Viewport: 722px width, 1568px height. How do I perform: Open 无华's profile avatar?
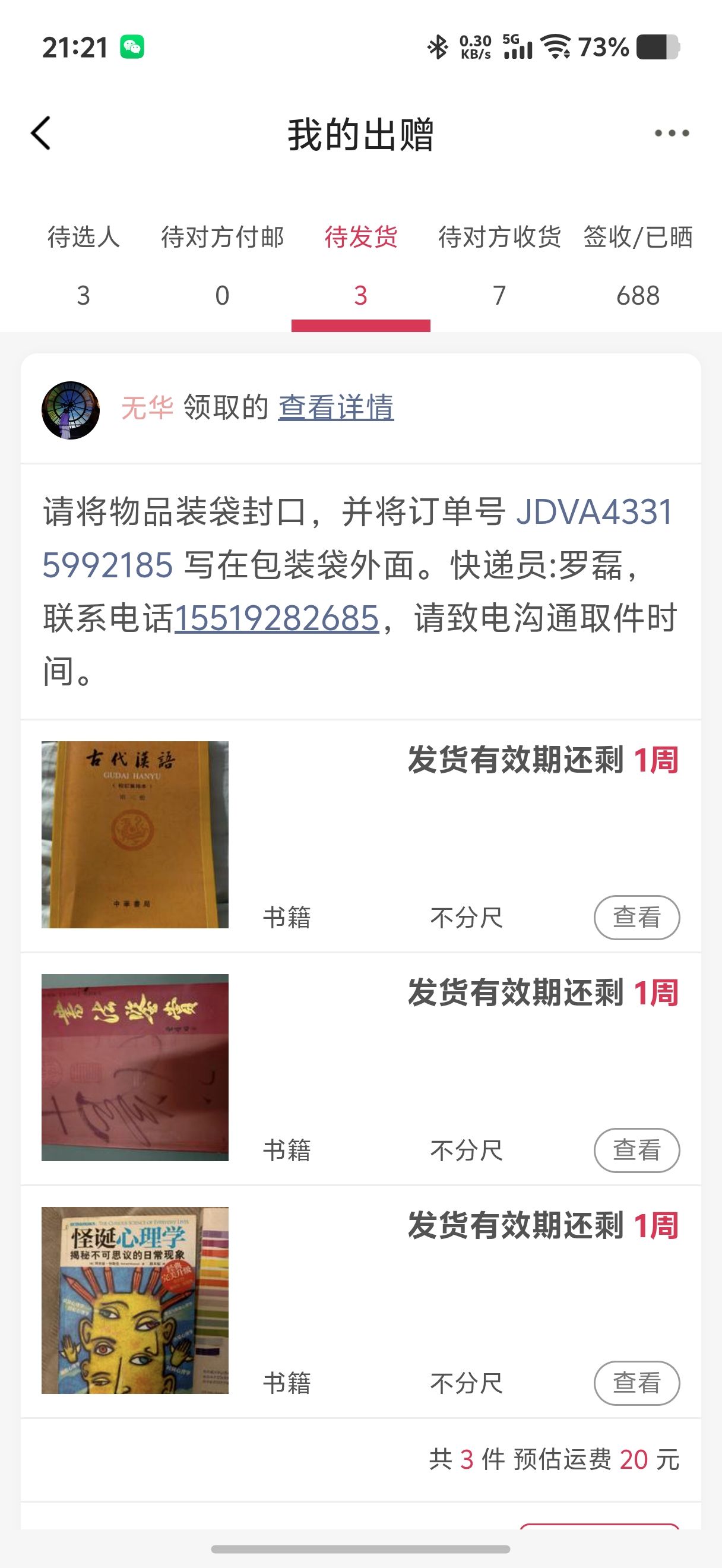pos(71,410)
